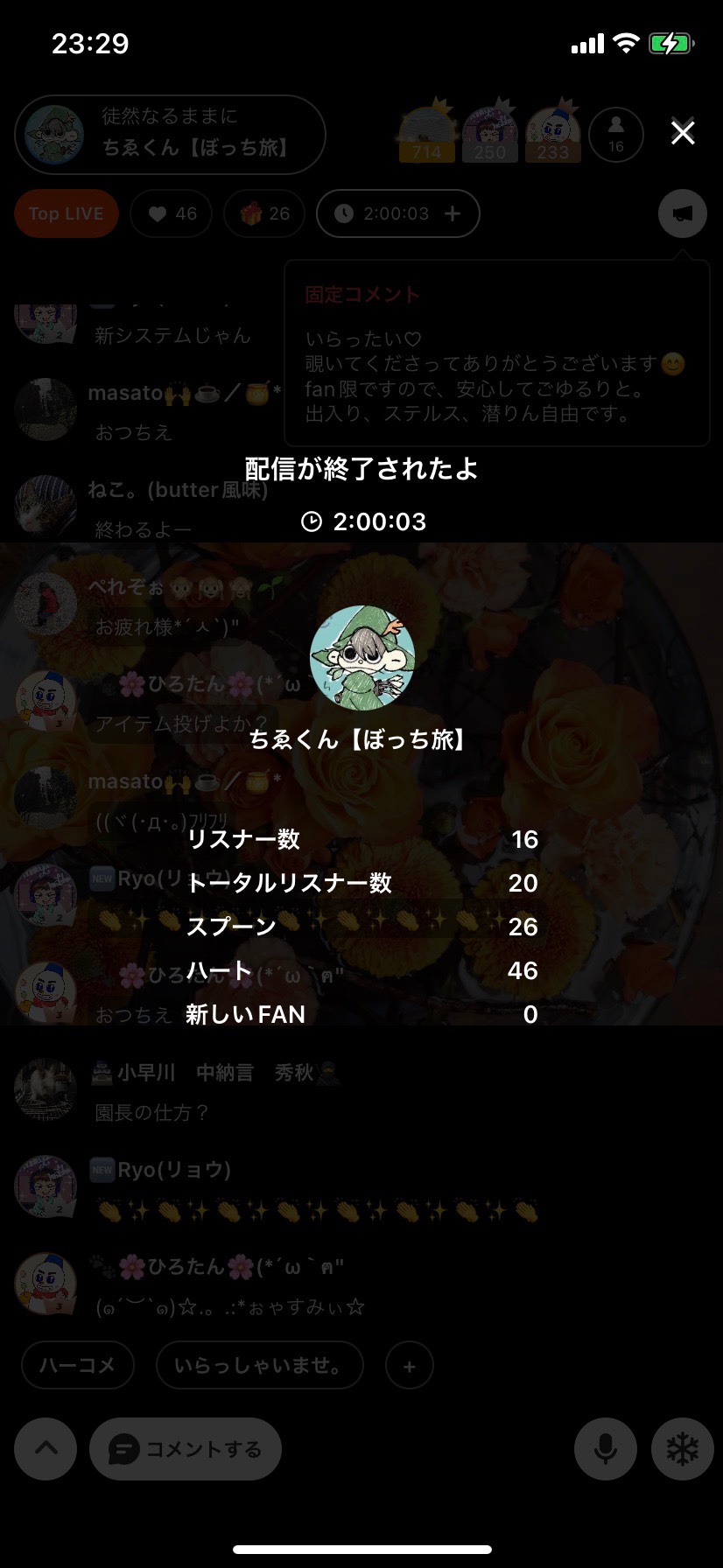This screenshot has height=1568, width=723.
Task: Open the listener count icon showing 16
Action: click(616, 134)
